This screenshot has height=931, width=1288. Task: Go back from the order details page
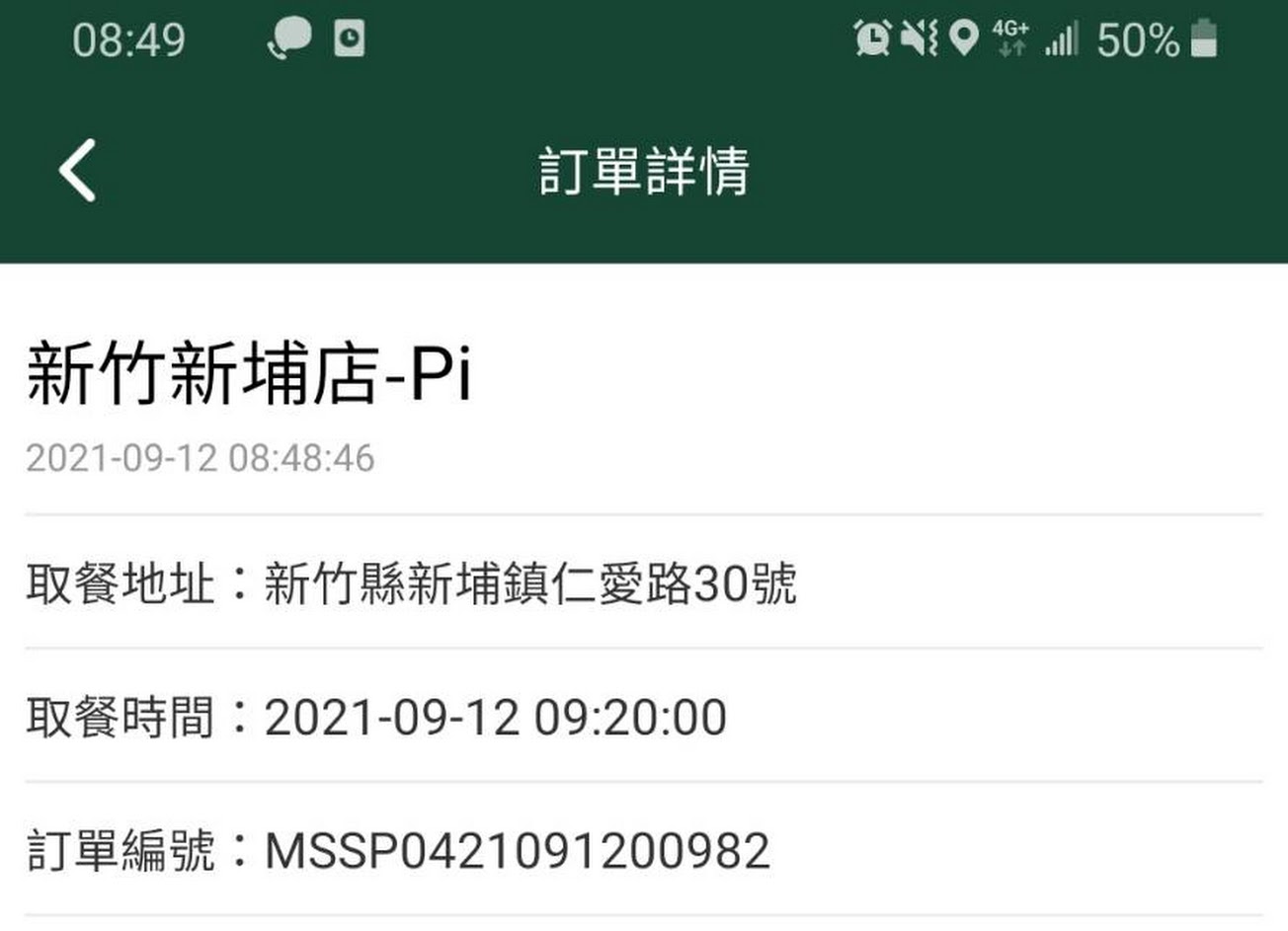coord(77,170)
